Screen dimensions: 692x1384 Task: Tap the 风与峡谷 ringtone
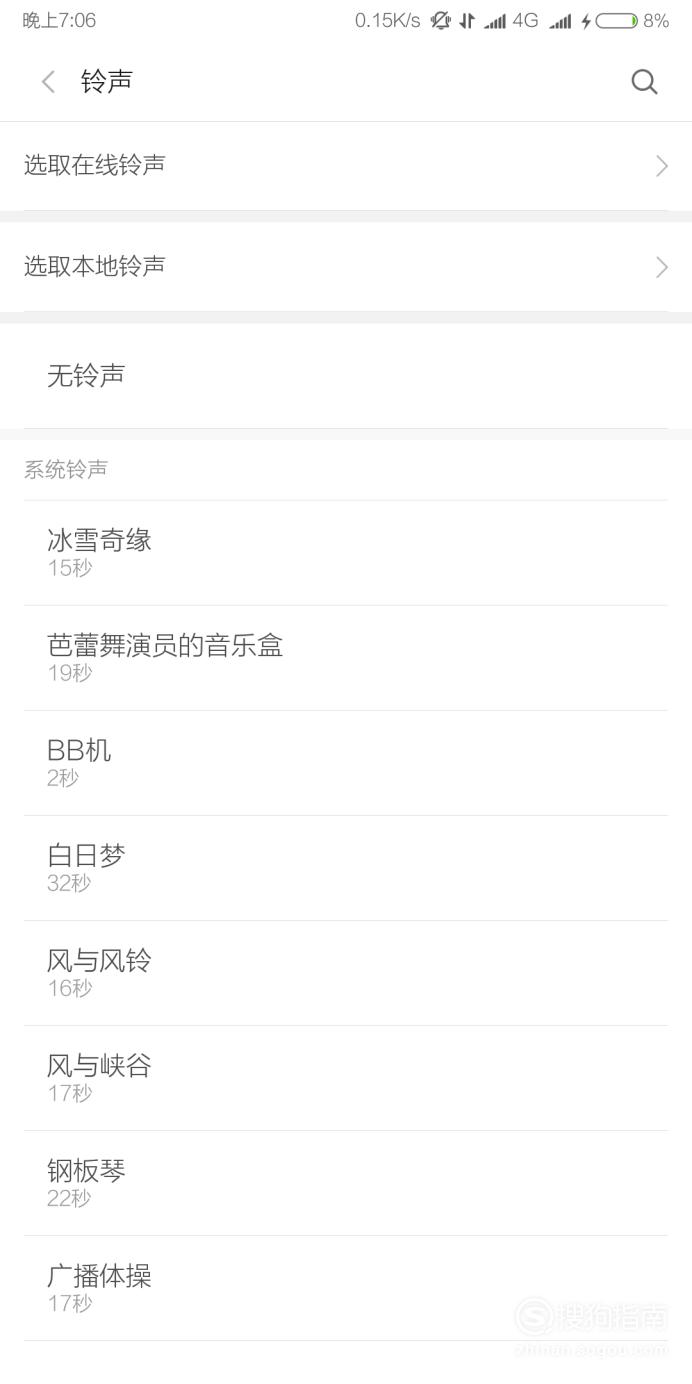pos(346,1078)
